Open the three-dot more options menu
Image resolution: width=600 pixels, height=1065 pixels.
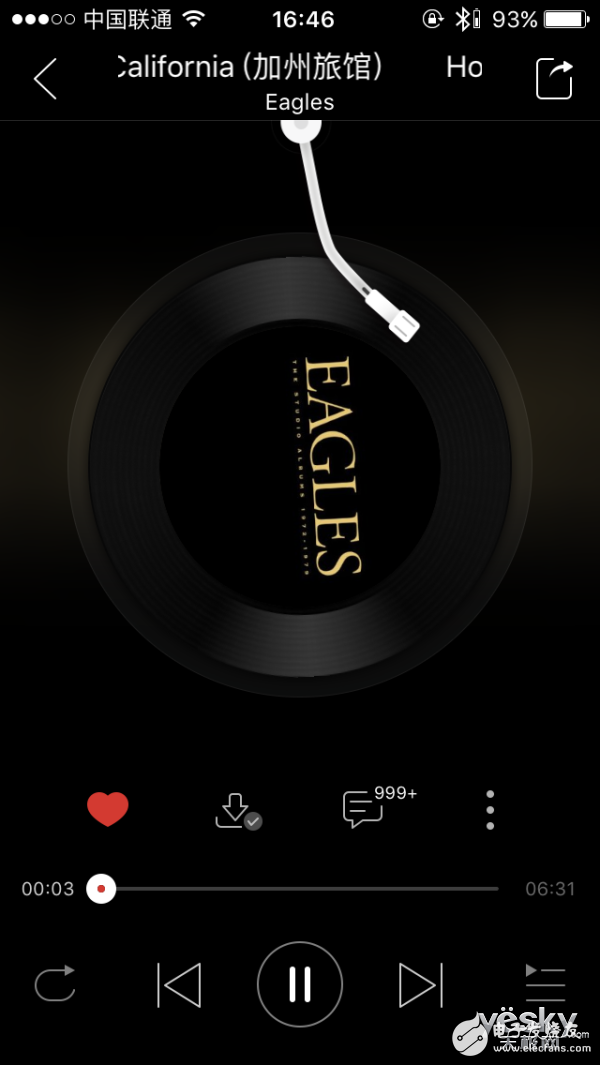[490, 810]
